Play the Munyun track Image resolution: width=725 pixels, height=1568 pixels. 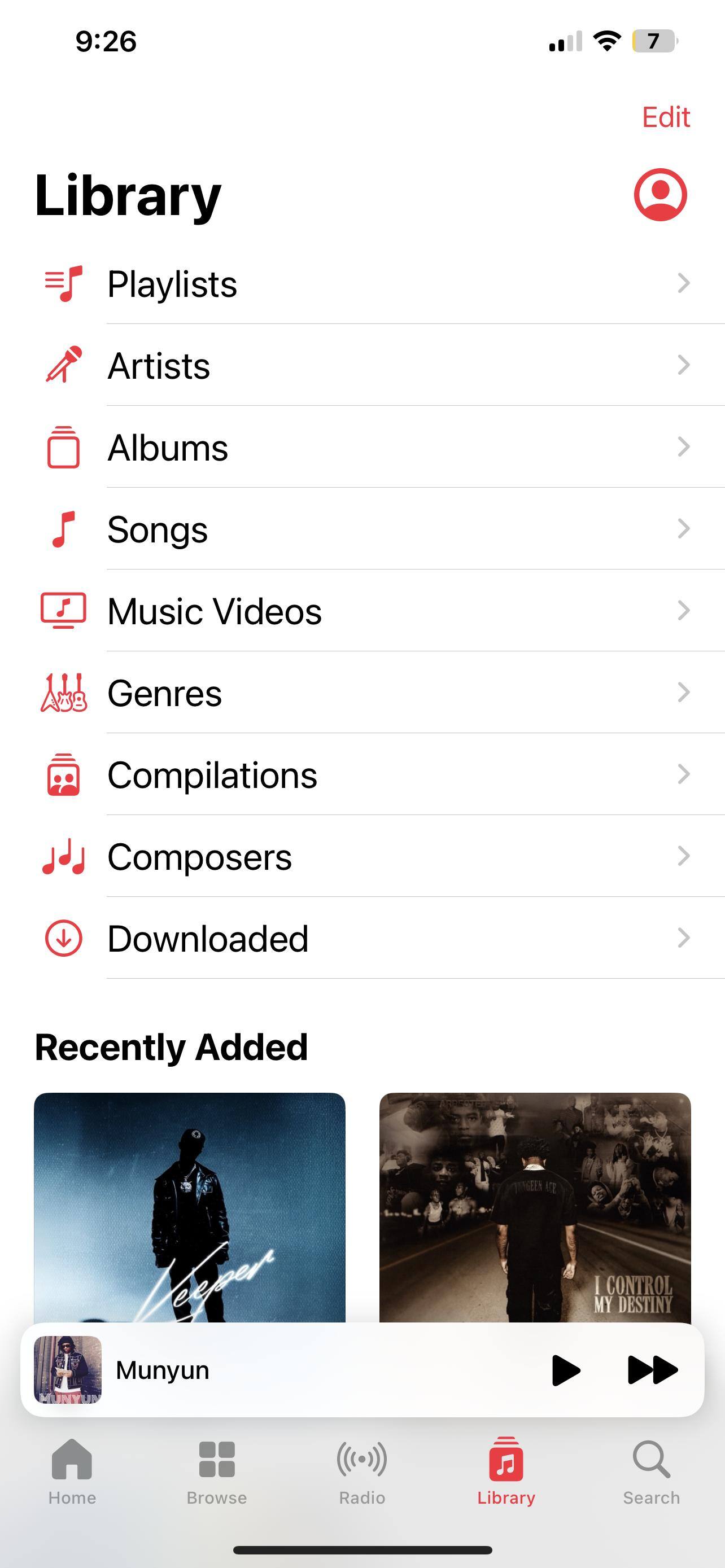tap(566, 1370)
